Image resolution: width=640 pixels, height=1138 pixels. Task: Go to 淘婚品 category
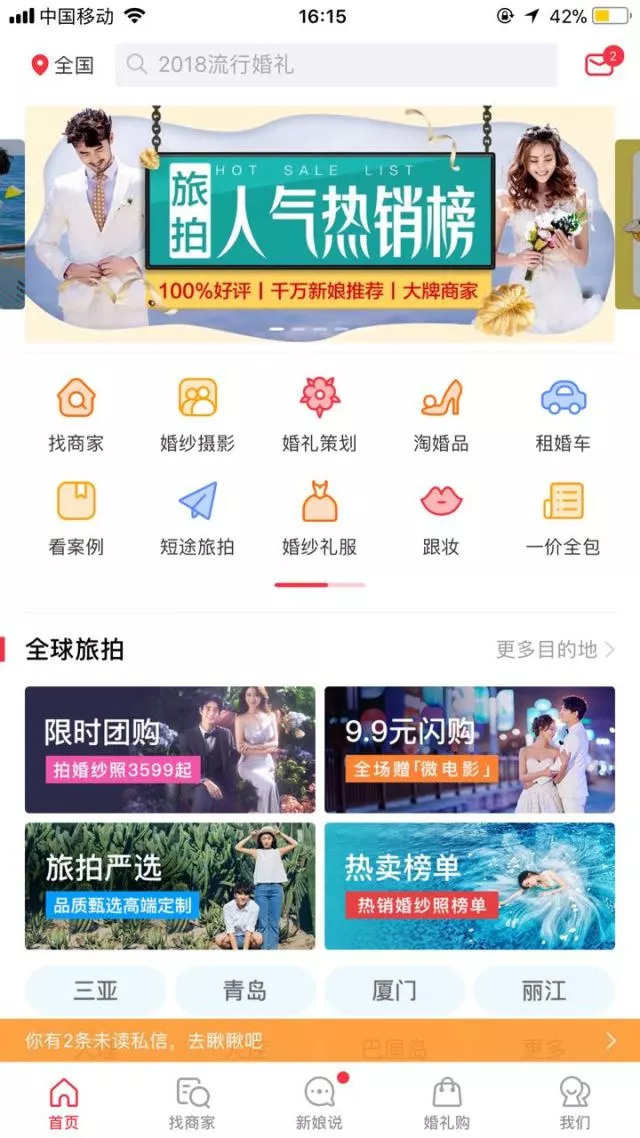[x=441, y=414]
